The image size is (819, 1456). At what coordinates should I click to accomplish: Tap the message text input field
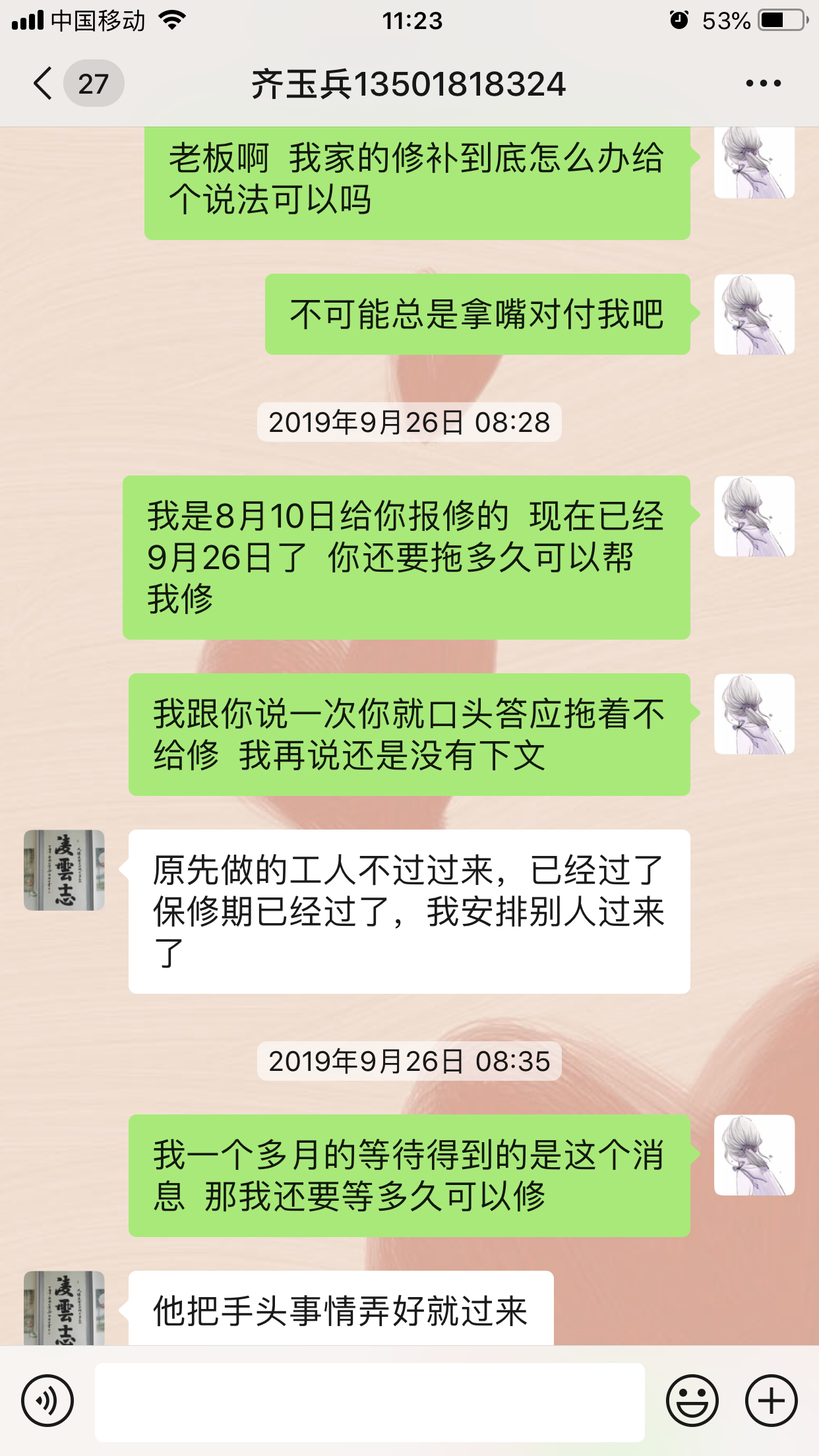pos(369,1402)
